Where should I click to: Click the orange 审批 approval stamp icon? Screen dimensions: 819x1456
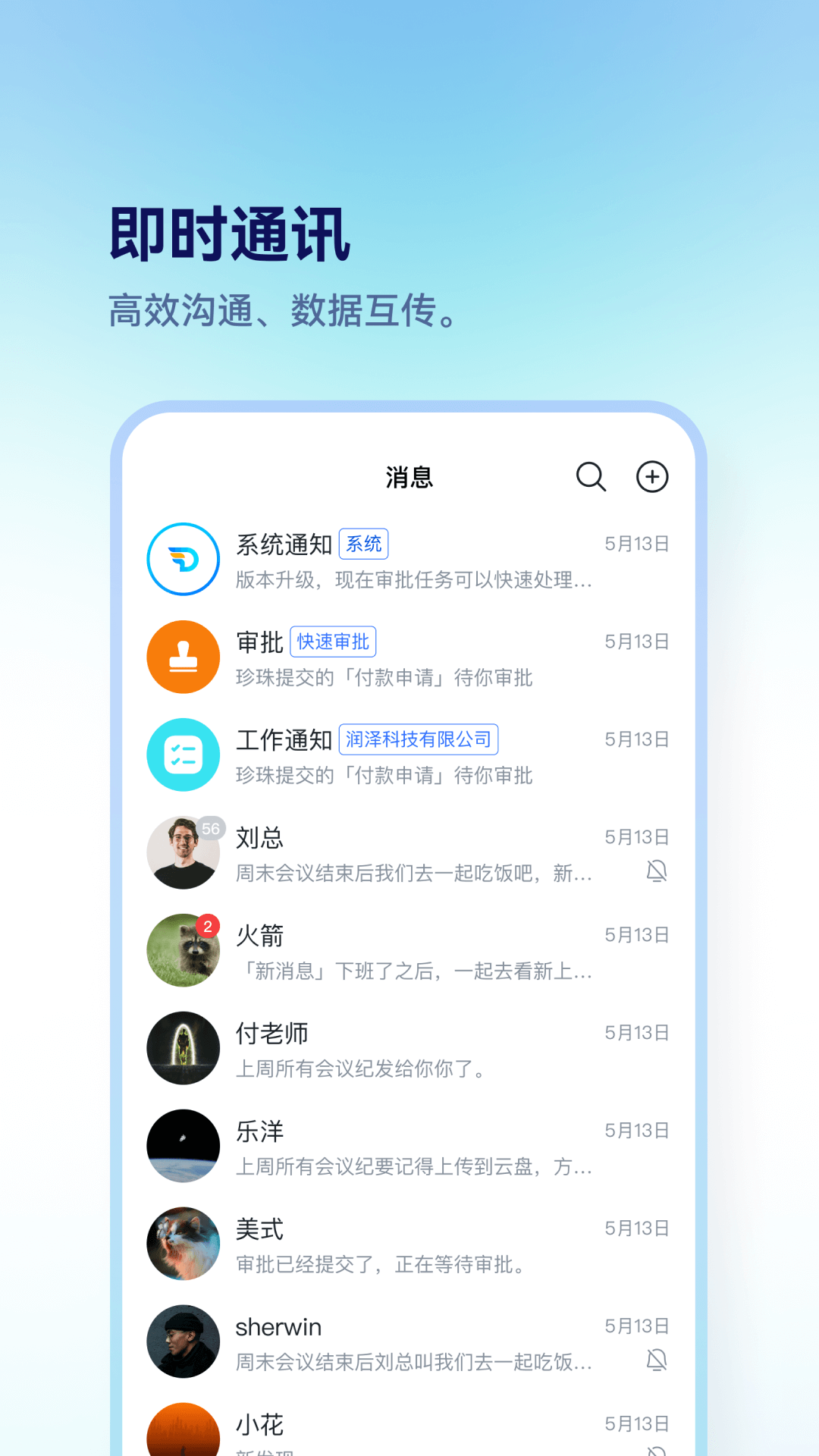coord(183,657)
